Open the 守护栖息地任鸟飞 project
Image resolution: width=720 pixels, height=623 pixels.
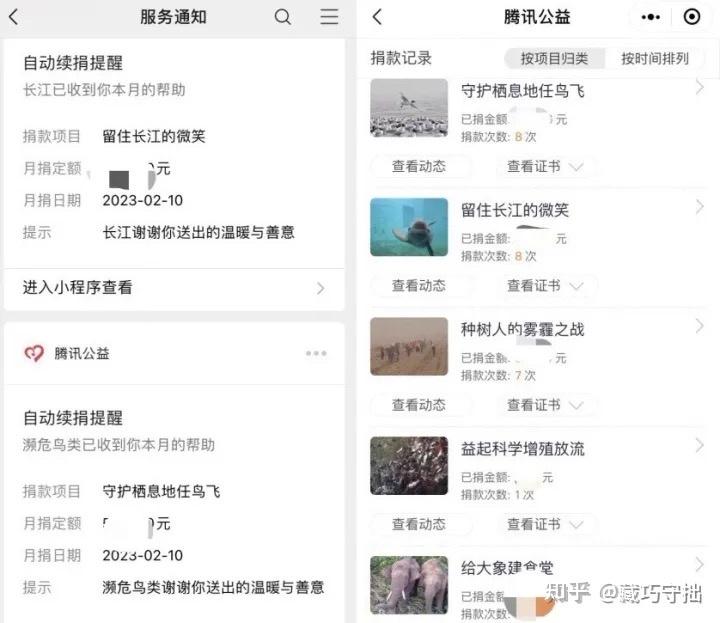523,91
